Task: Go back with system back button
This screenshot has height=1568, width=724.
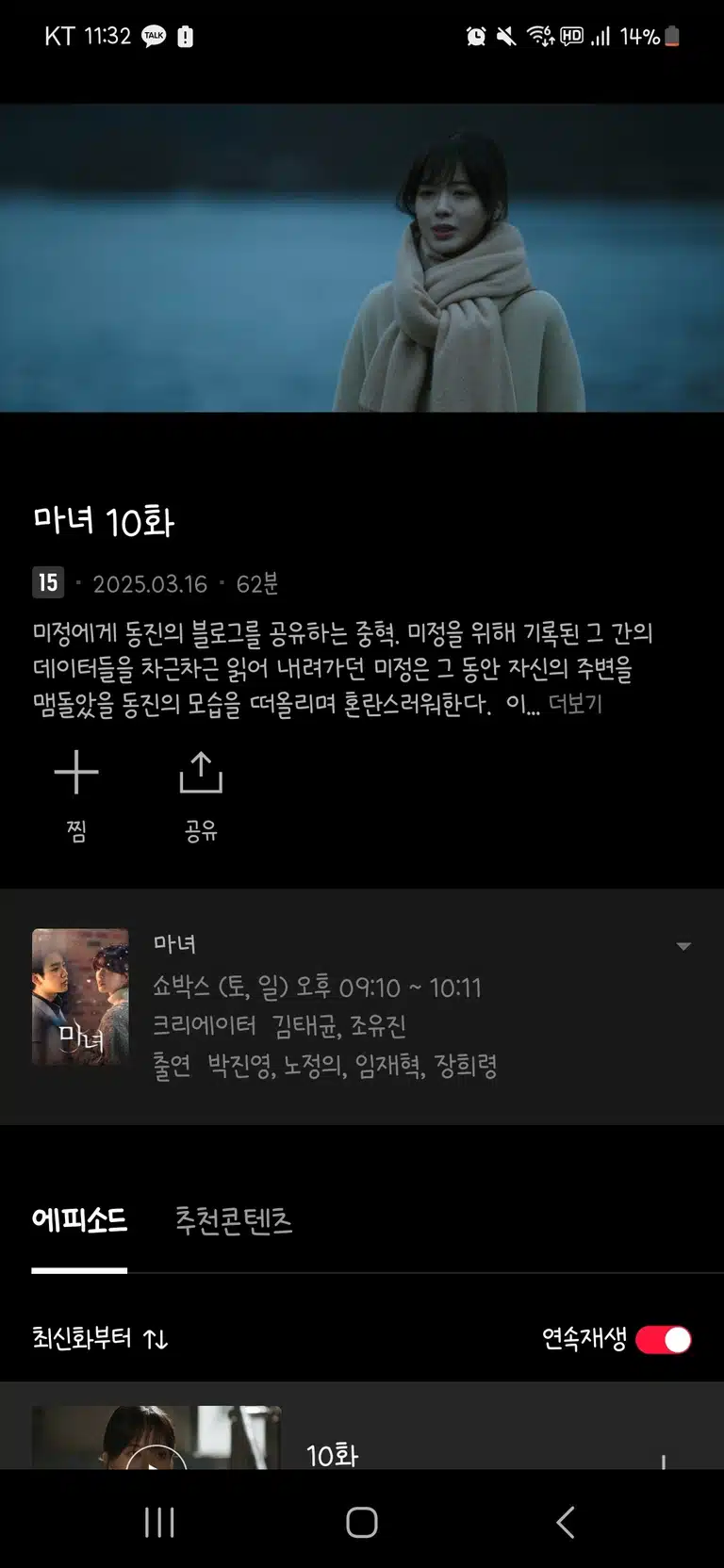Action: [x=565, y=1522]
